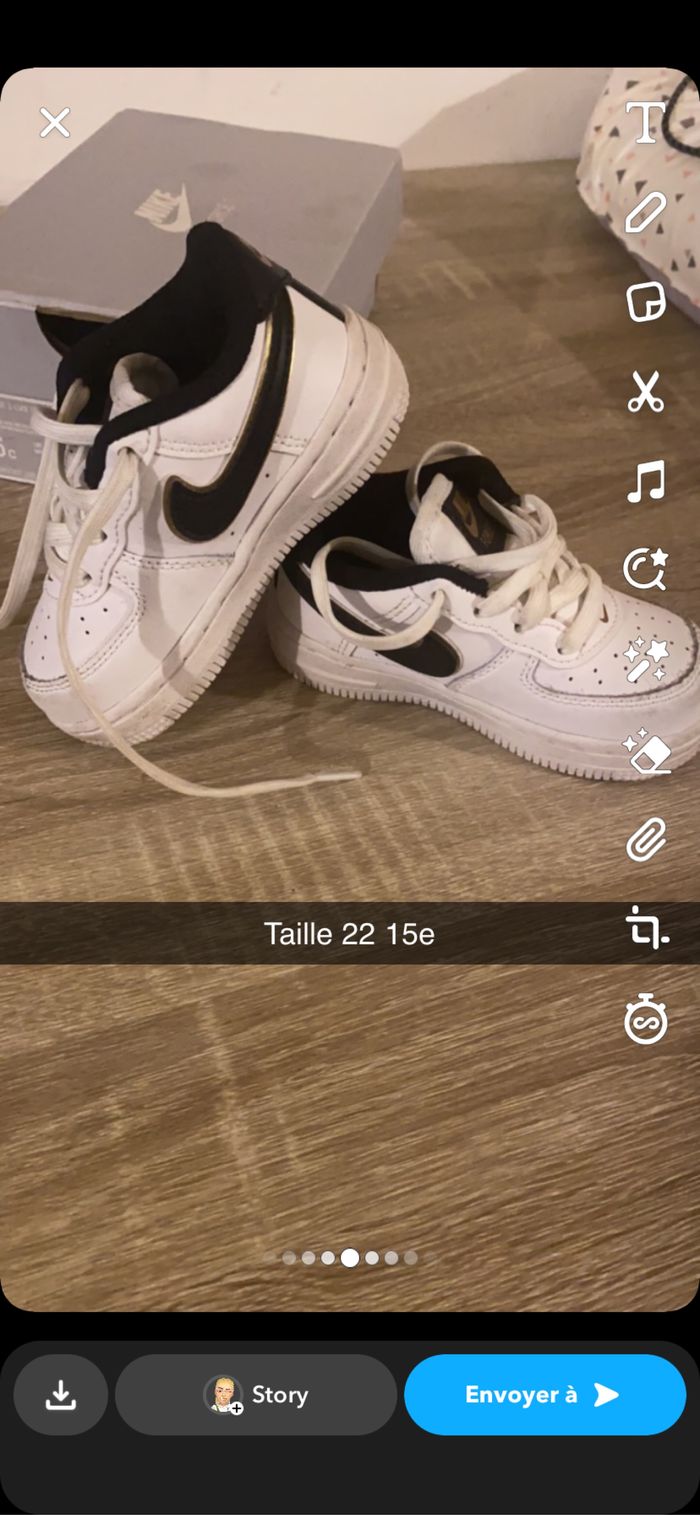Open the sticker picker
700x1515 pixels.
[646, 301]
